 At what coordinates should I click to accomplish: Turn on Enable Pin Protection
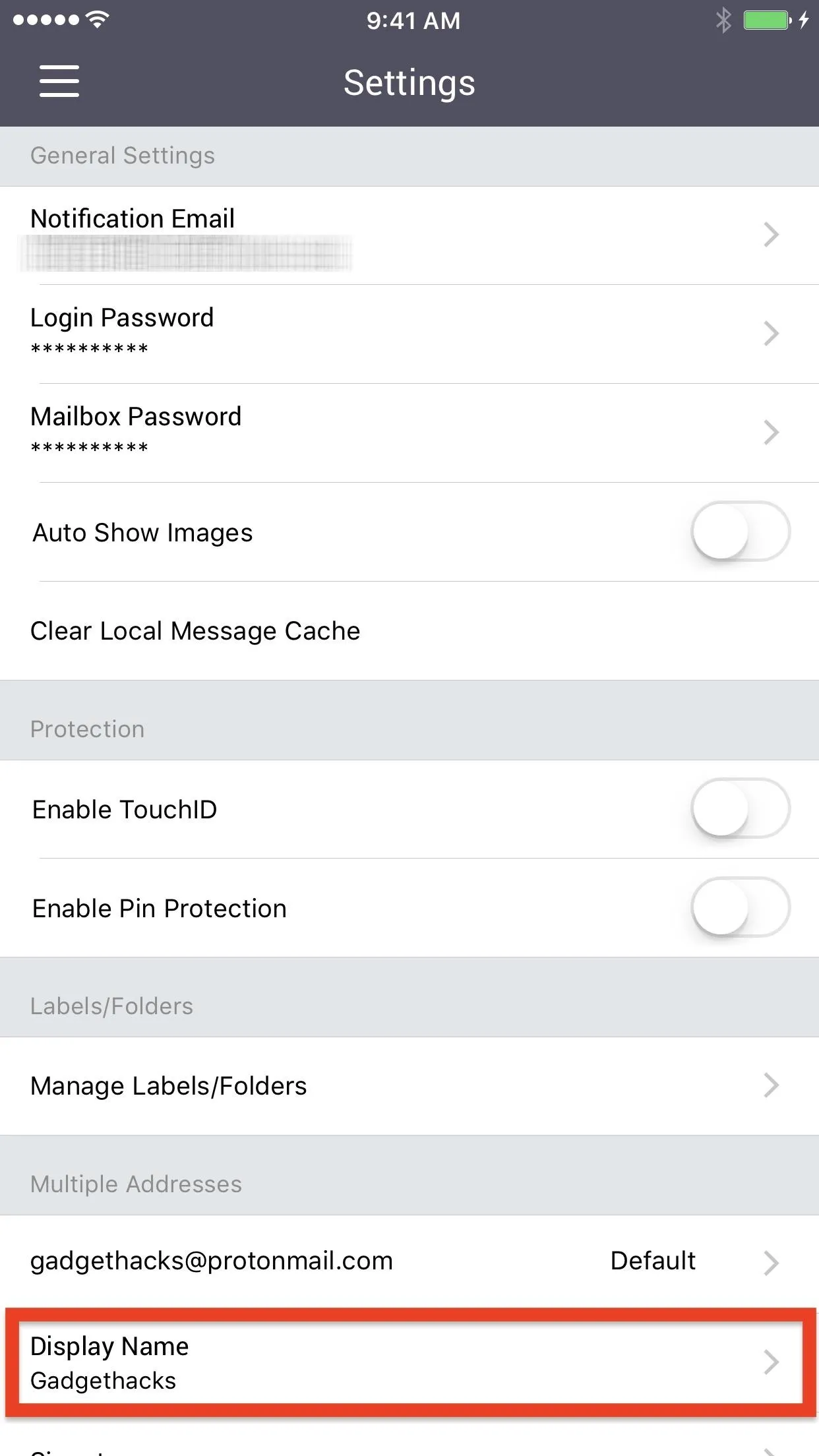click(x=741, y=907)
